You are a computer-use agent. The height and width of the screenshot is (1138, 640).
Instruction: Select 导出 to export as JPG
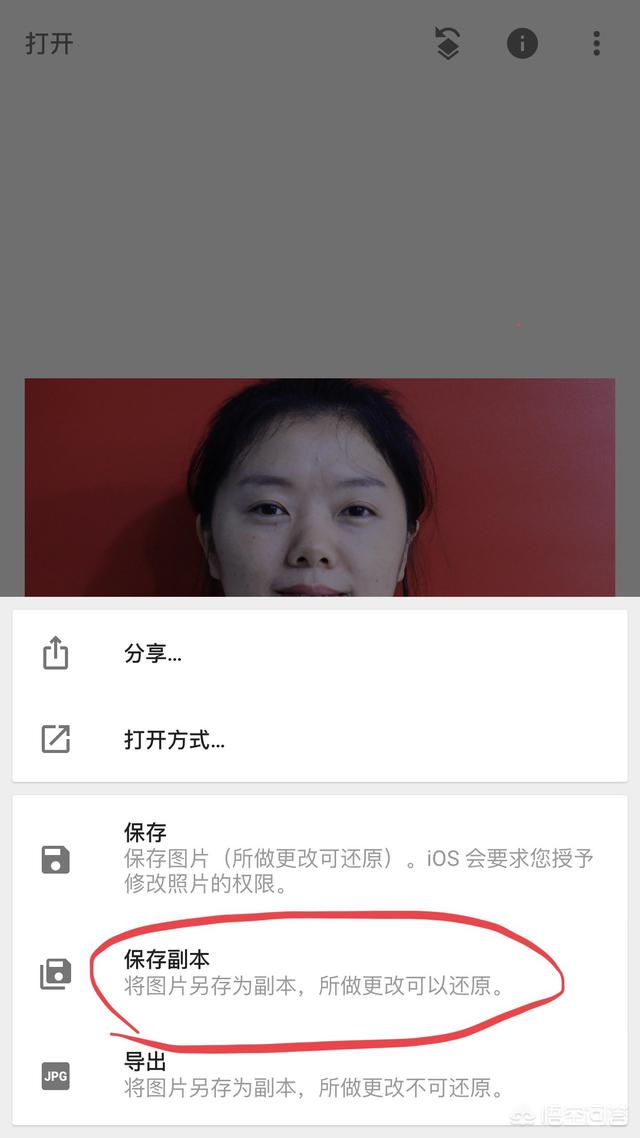[145, 1062]
